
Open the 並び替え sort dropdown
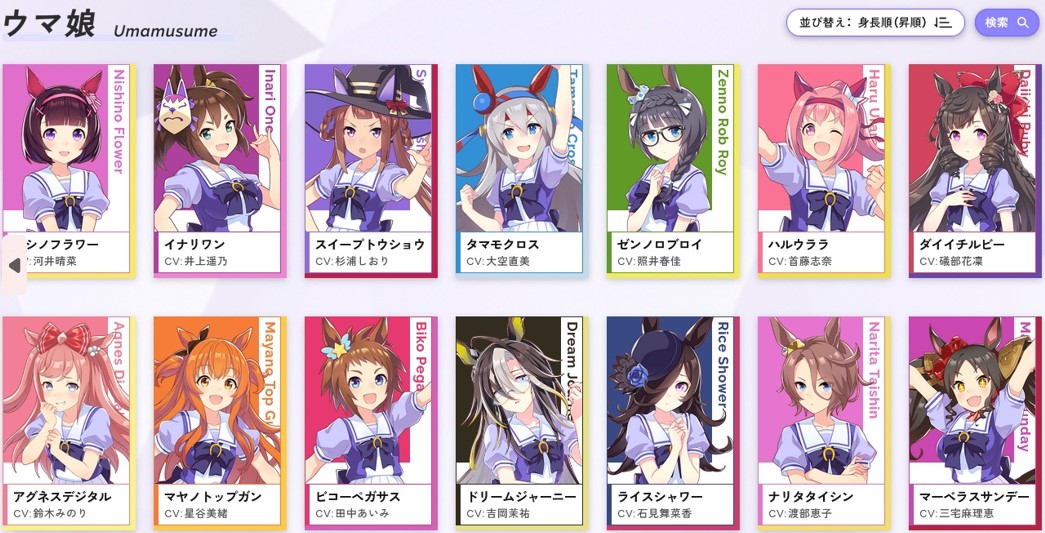875,22
